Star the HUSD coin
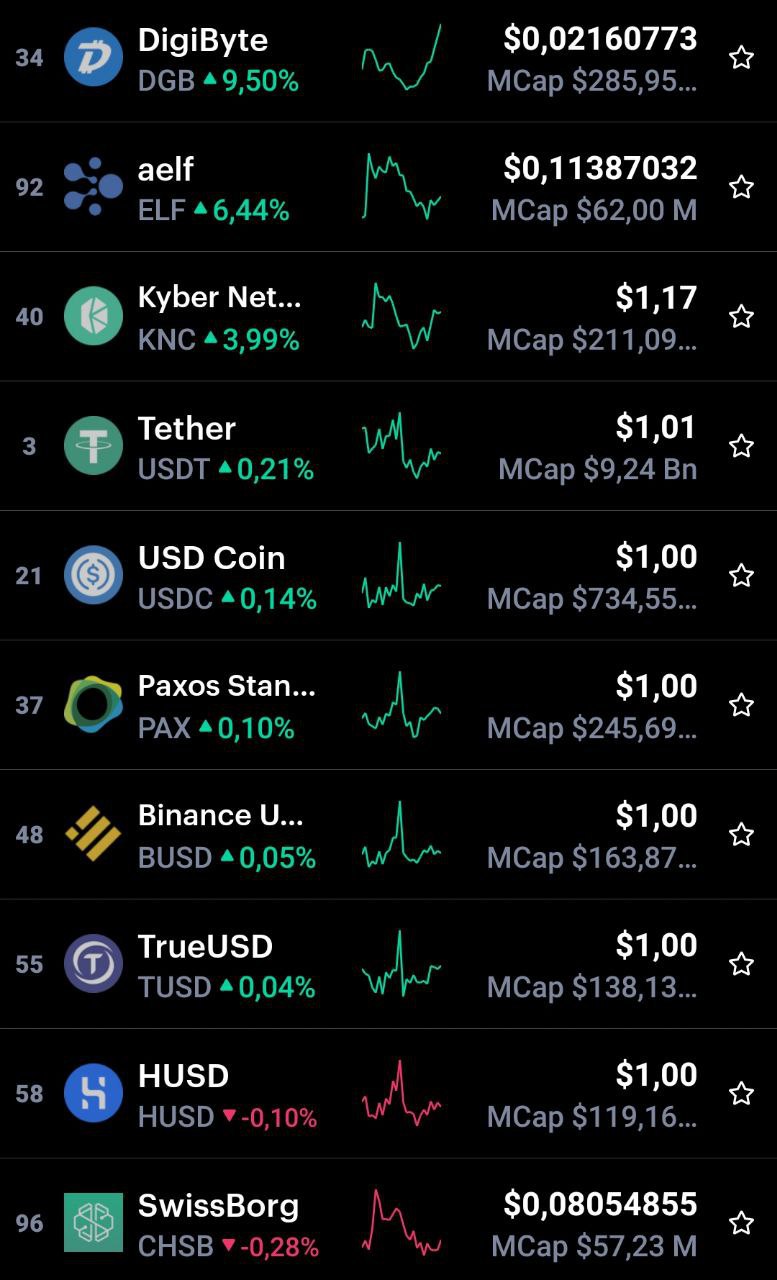777x1280 pixels. point(741,1094)
